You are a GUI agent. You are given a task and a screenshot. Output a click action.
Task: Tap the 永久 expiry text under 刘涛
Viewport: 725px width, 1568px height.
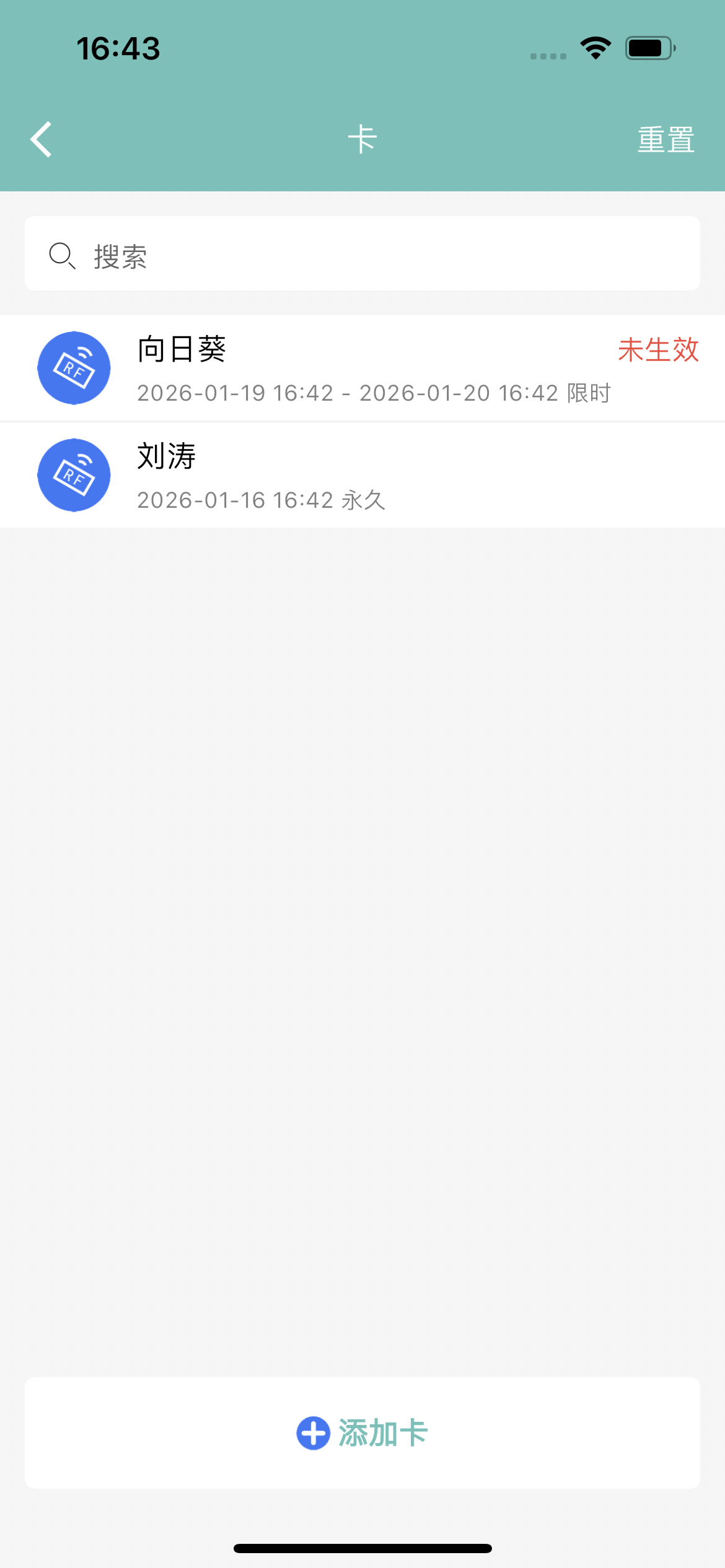tap(364, 500)
